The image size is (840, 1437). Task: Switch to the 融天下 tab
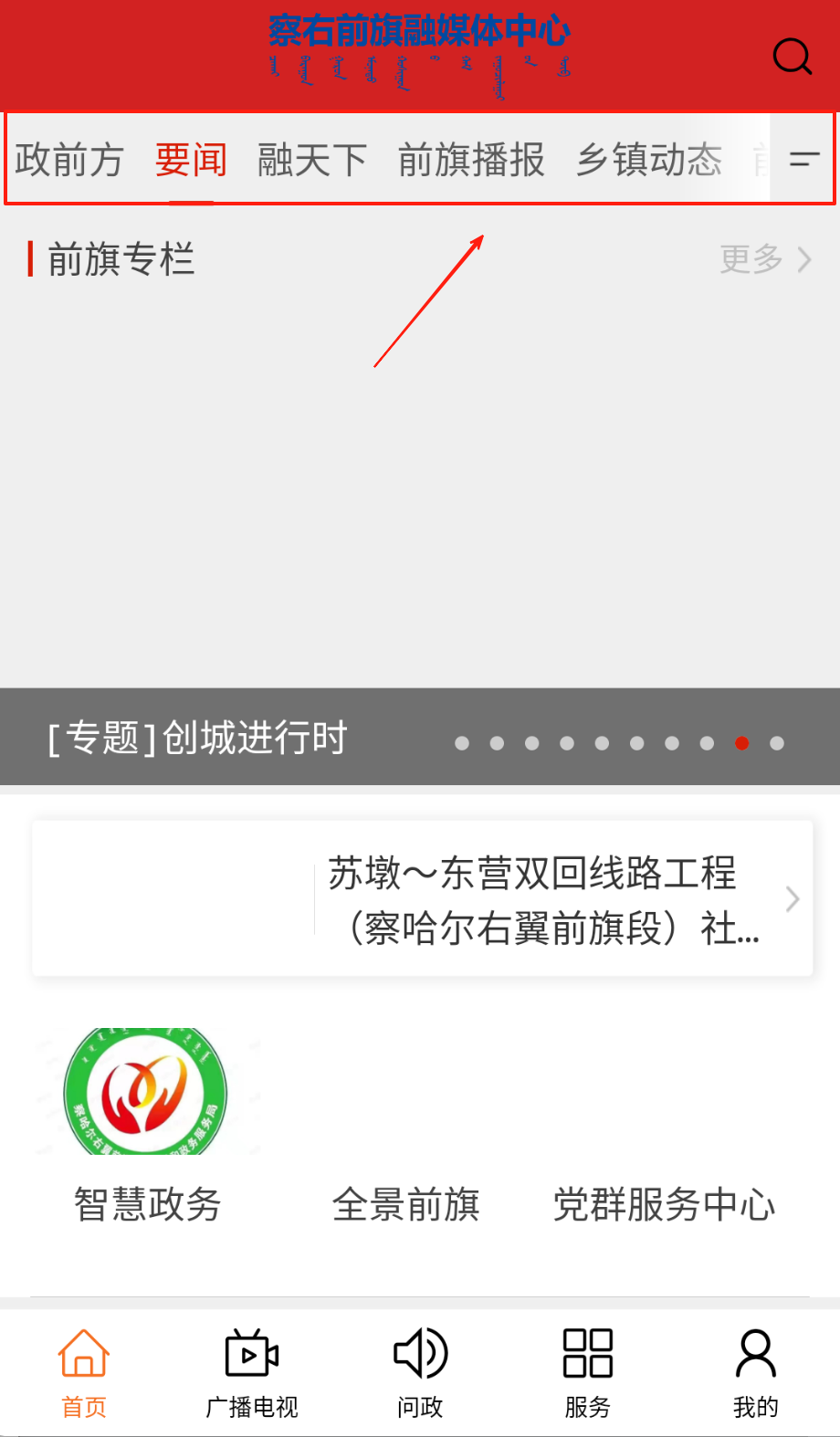pyautogui.click(x=311, y=160)
